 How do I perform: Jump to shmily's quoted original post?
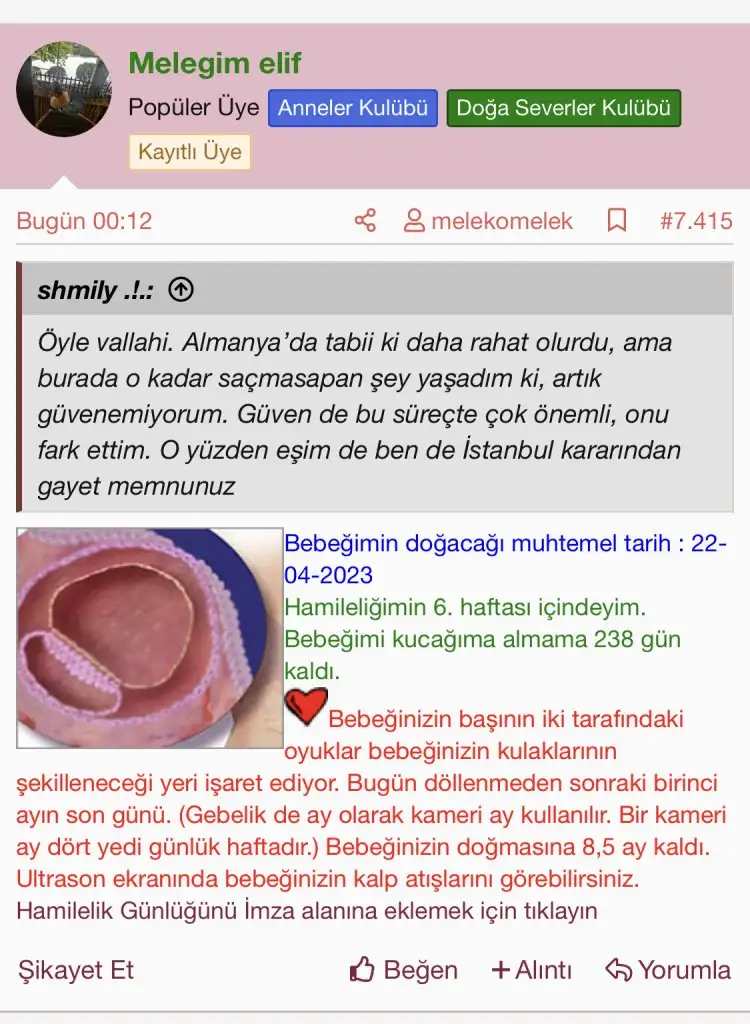[181, 291]
